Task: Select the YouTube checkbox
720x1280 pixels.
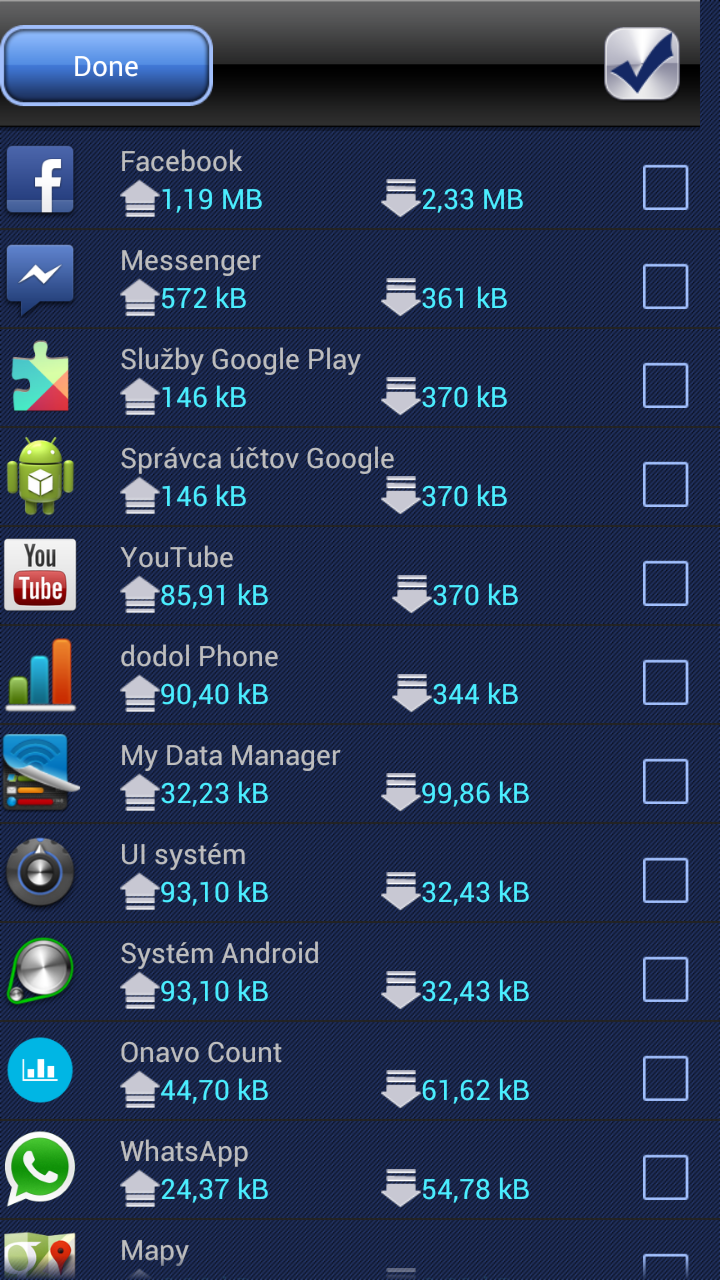Action: 665,583
